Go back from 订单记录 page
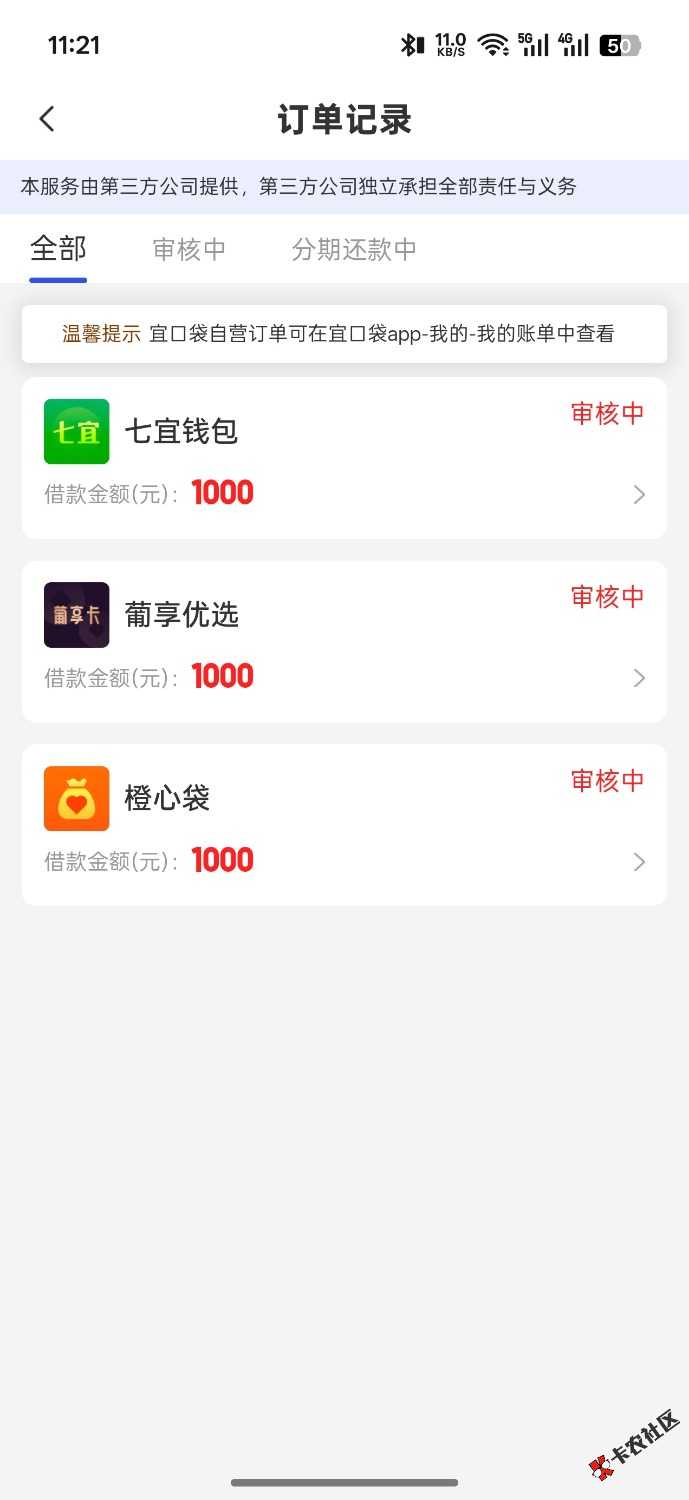Screen dimensions: 689x1500 tap(47, 119)
